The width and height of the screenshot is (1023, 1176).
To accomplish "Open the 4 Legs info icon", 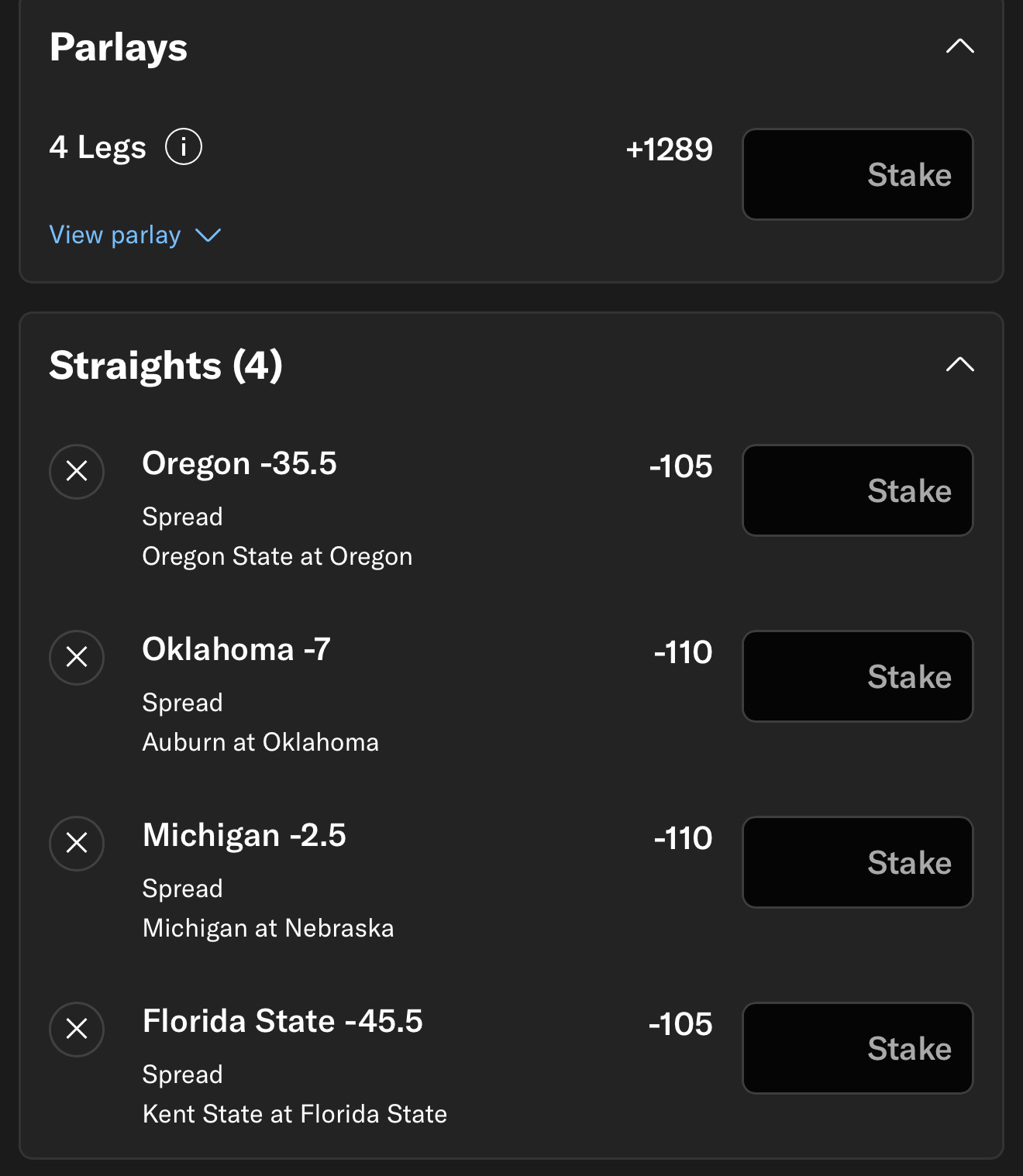I will pos(184,146).
